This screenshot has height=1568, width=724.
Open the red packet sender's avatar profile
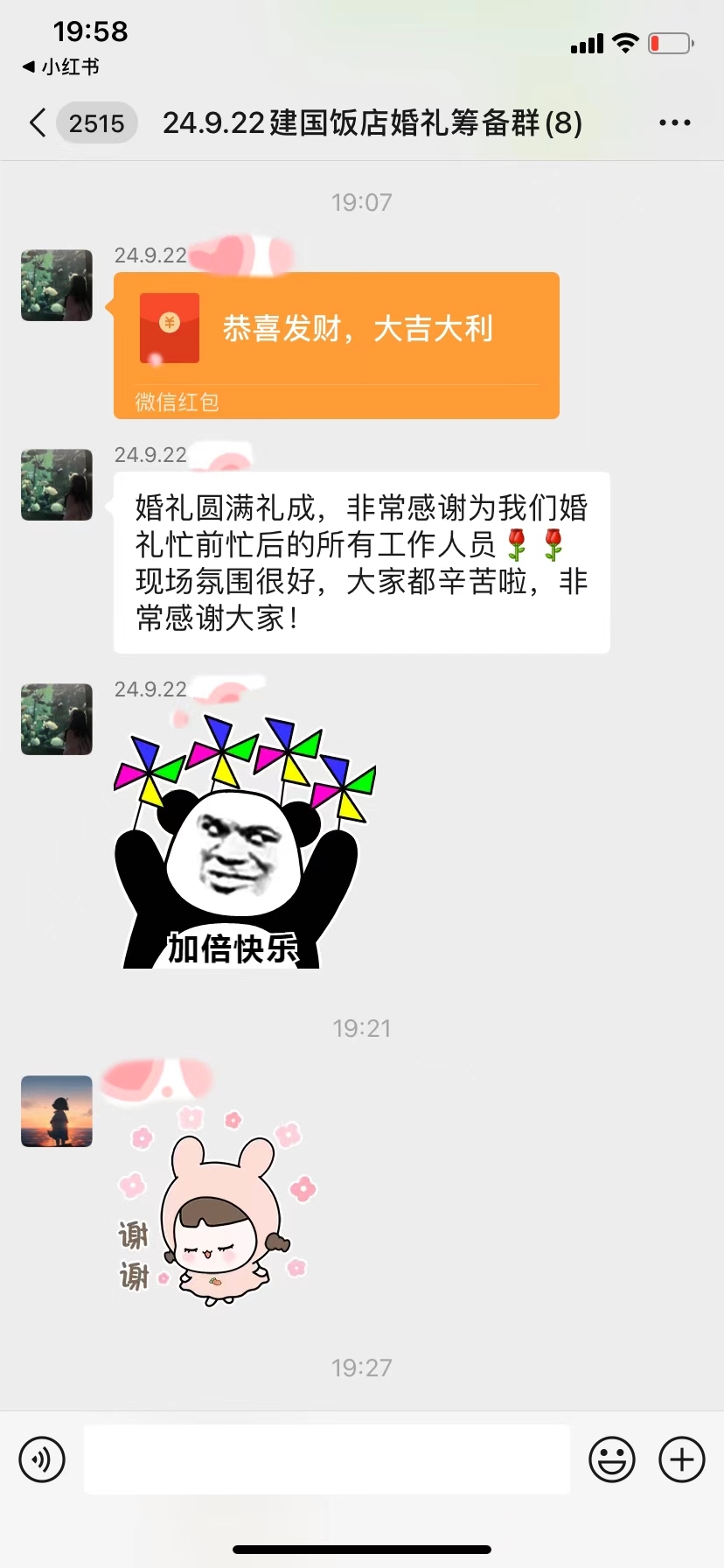pos(57,285)
